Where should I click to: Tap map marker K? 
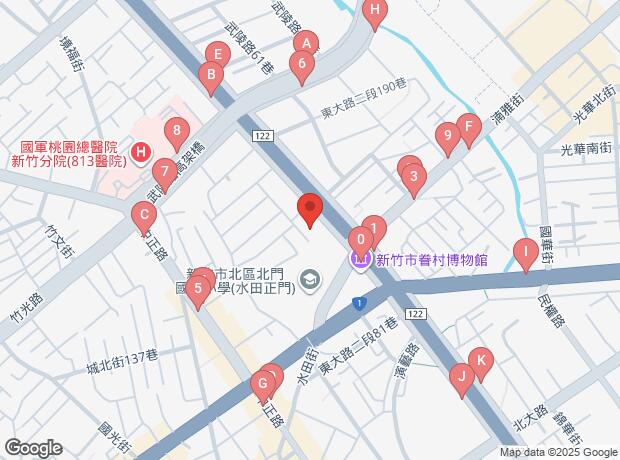(x=481, y=361)
